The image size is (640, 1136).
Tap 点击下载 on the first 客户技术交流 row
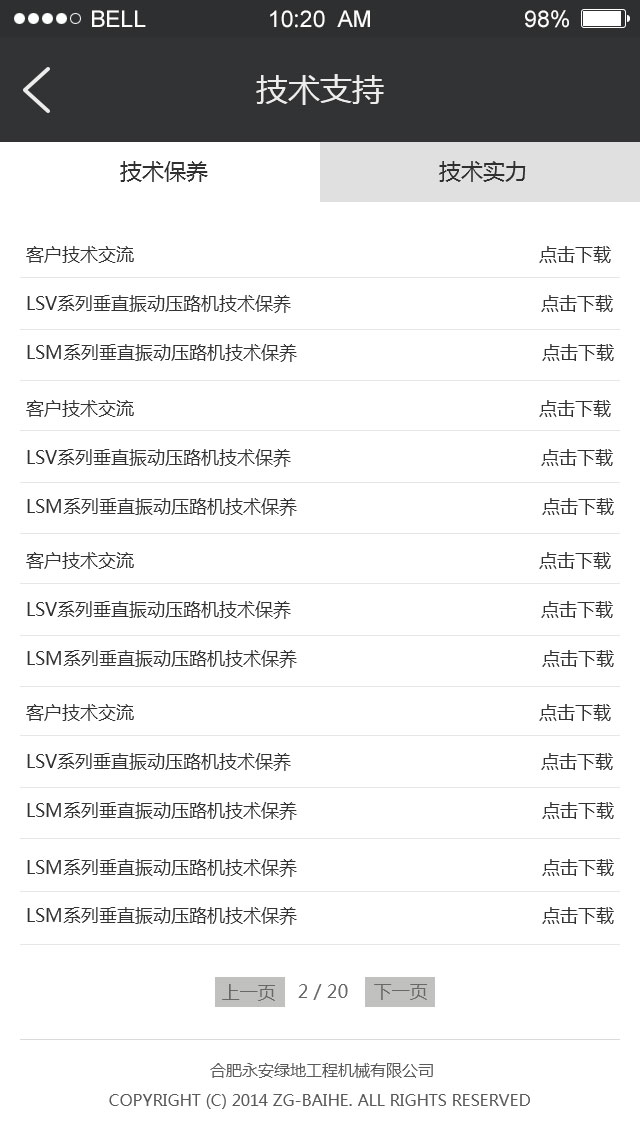point(575,255)
